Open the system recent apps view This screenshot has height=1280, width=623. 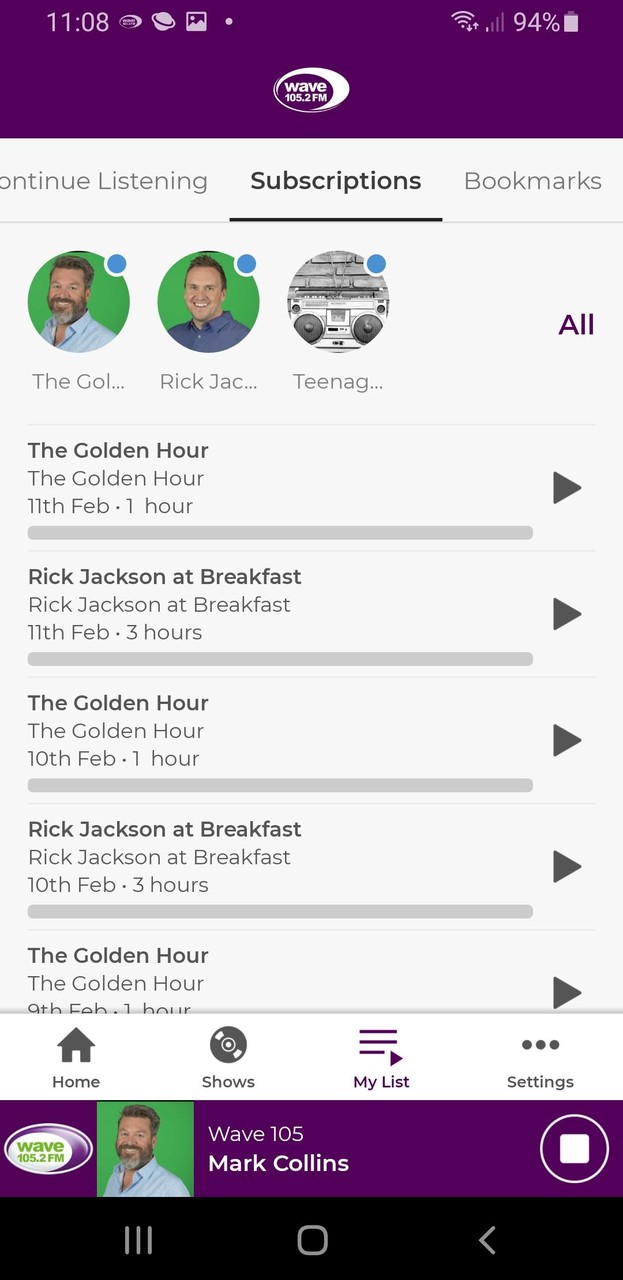(138, 1240)
